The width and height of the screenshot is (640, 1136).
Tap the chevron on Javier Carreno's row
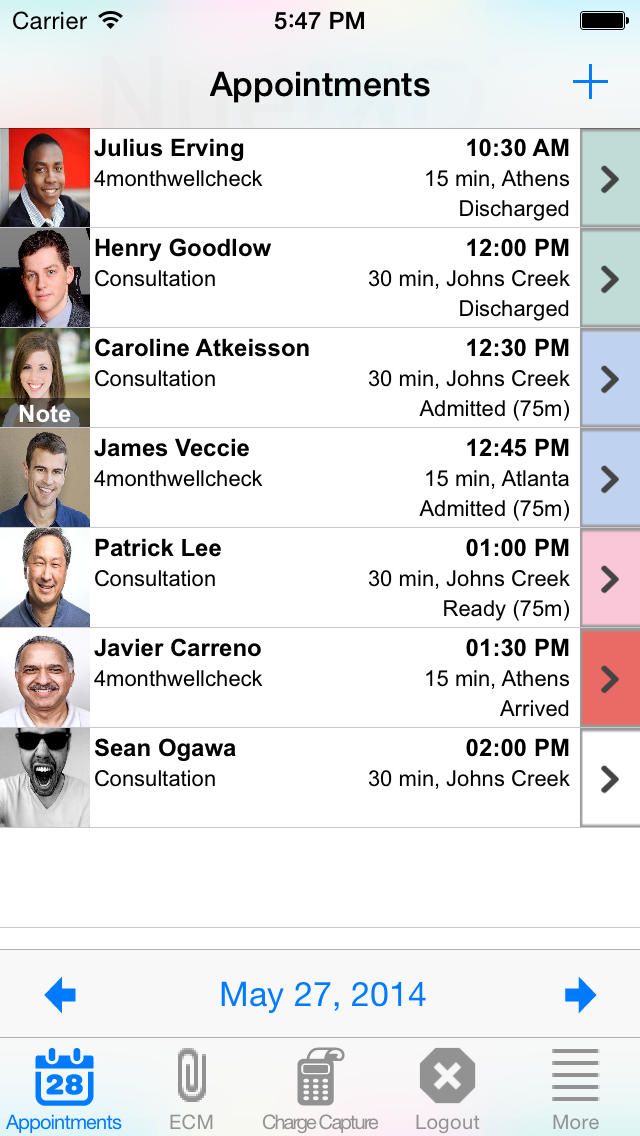(610, 678)
